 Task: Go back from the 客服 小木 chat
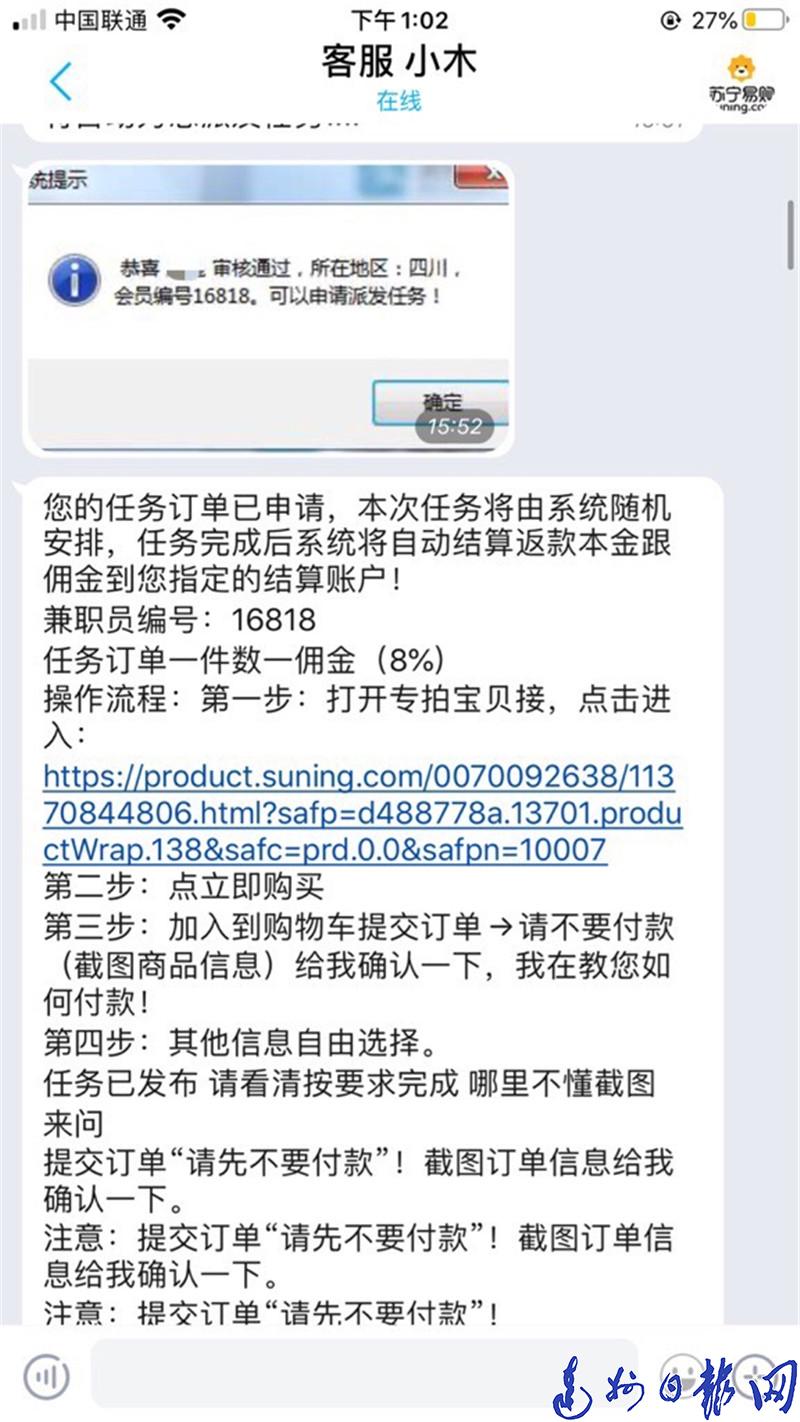coord(61,81)
